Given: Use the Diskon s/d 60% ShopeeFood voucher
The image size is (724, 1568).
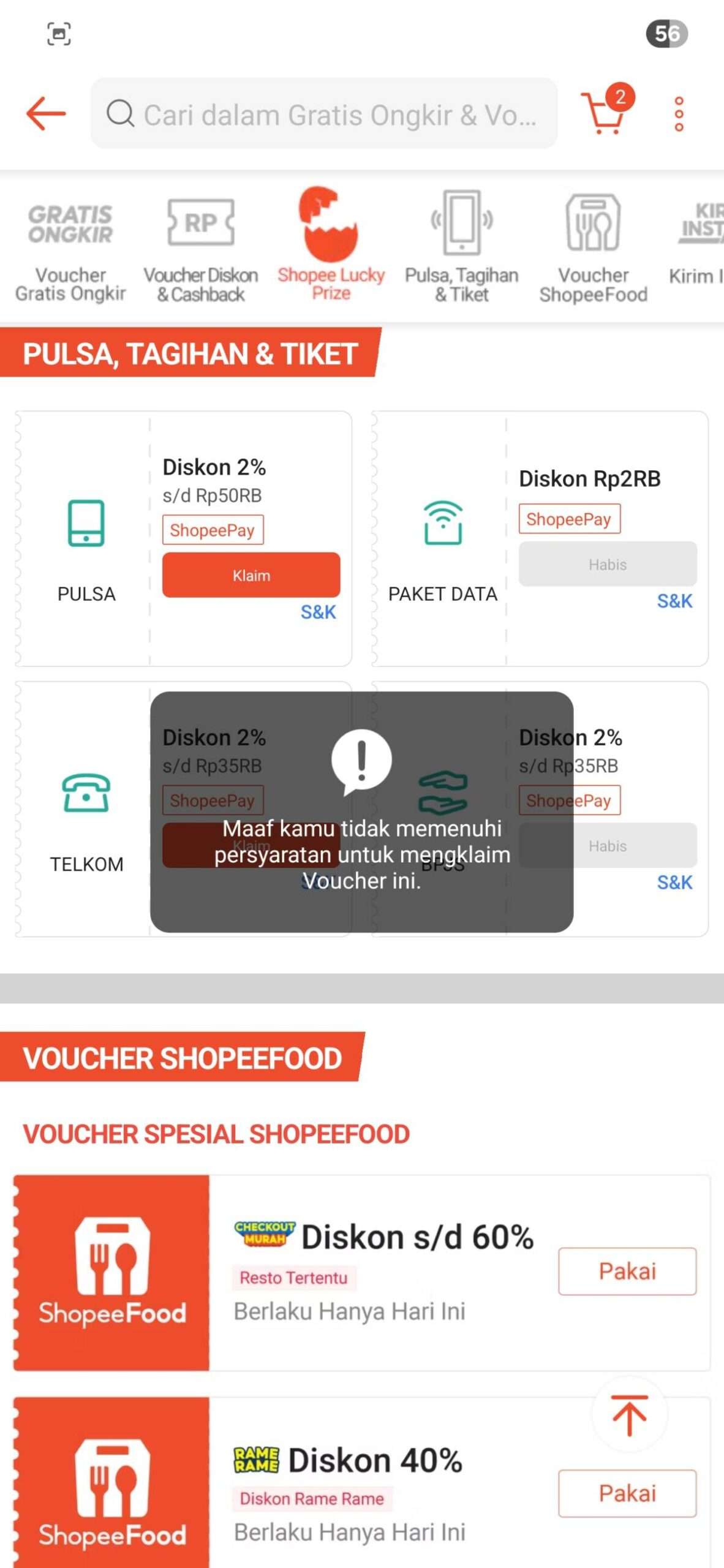Looking at the screenshot, I should 627,1271.
